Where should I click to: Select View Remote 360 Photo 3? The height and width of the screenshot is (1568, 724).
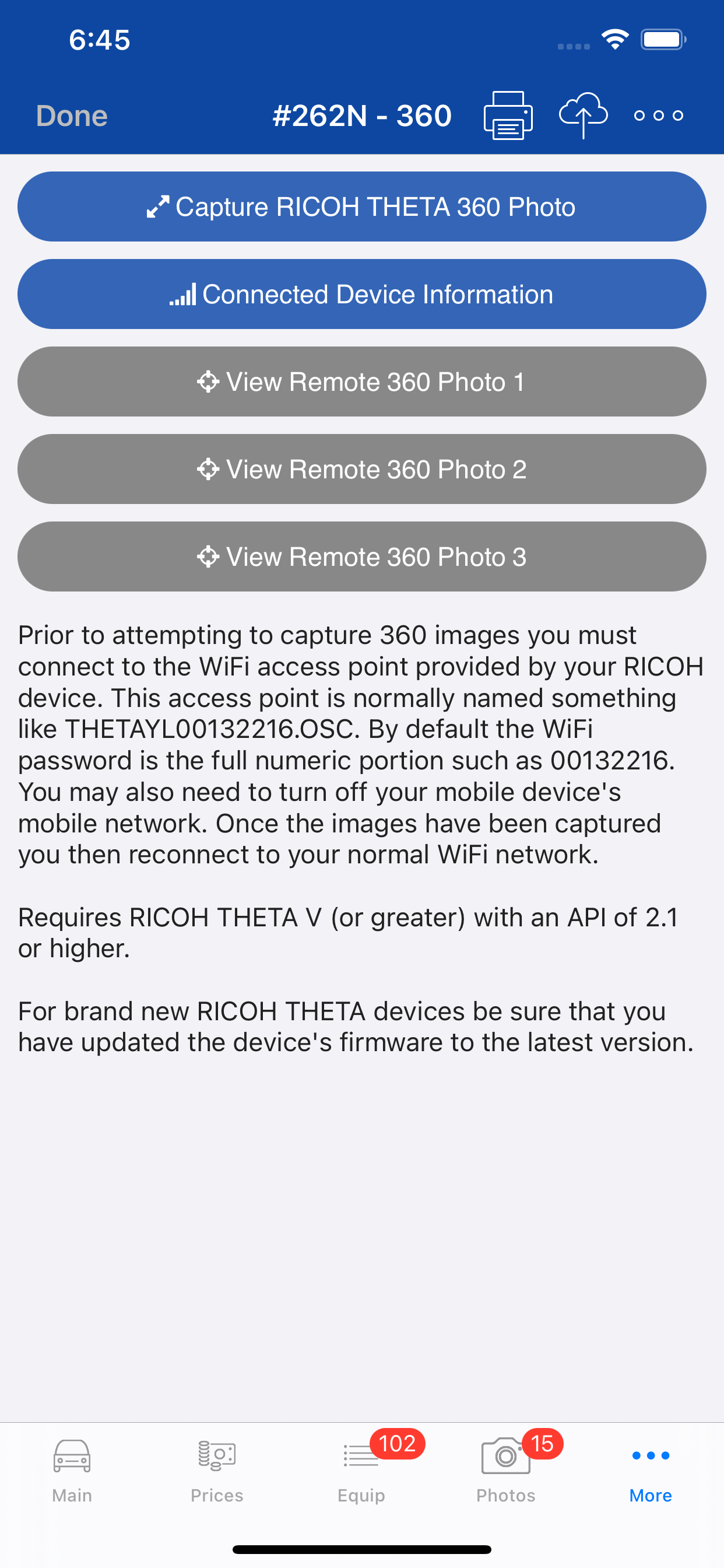pyautogui.click(x=362, y=557)
